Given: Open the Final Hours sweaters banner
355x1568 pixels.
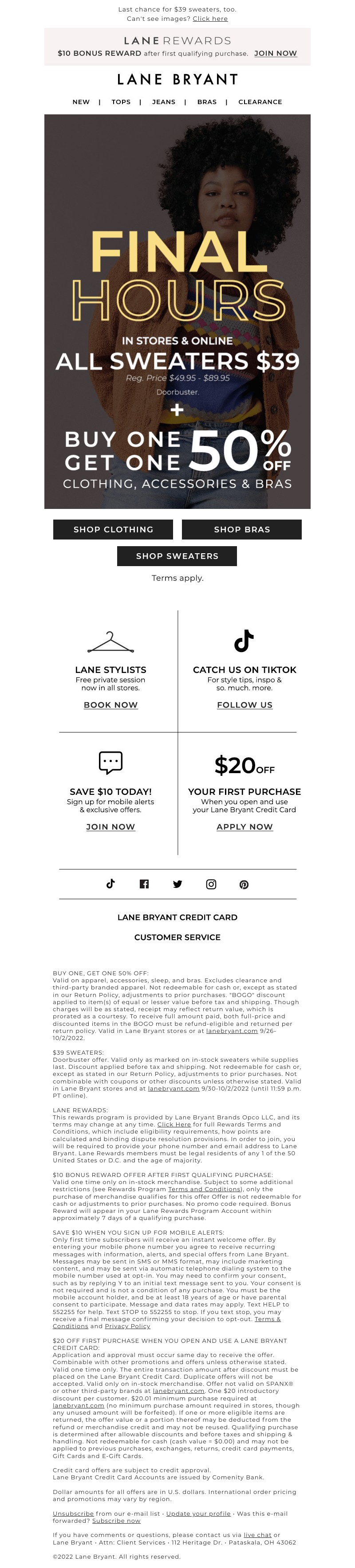Looking at the screenshot, I should coord(177,311).
